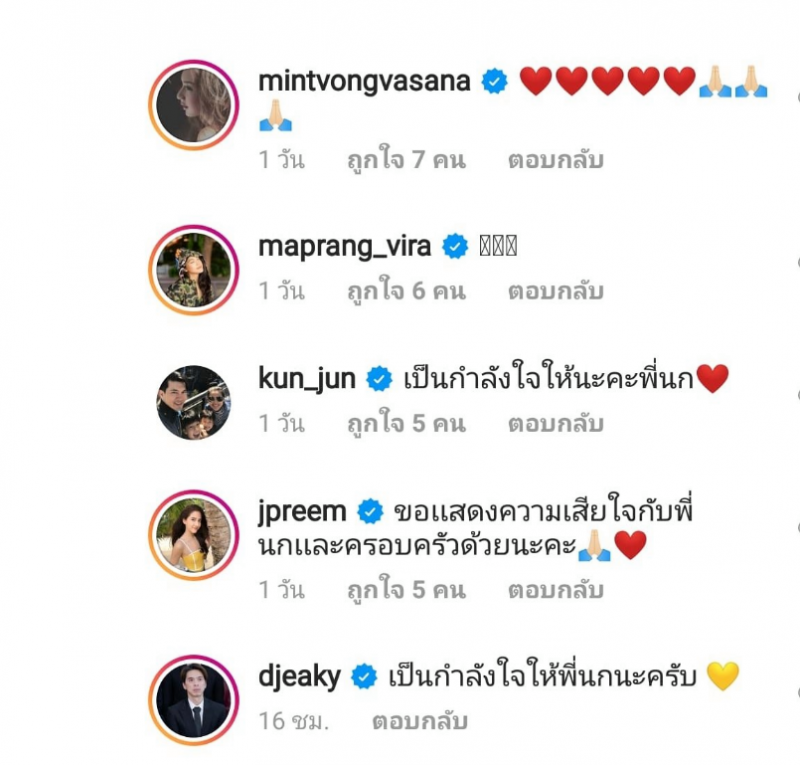Open djeaky's profile picture
The image size is (800, 765).
pos(194,699)
